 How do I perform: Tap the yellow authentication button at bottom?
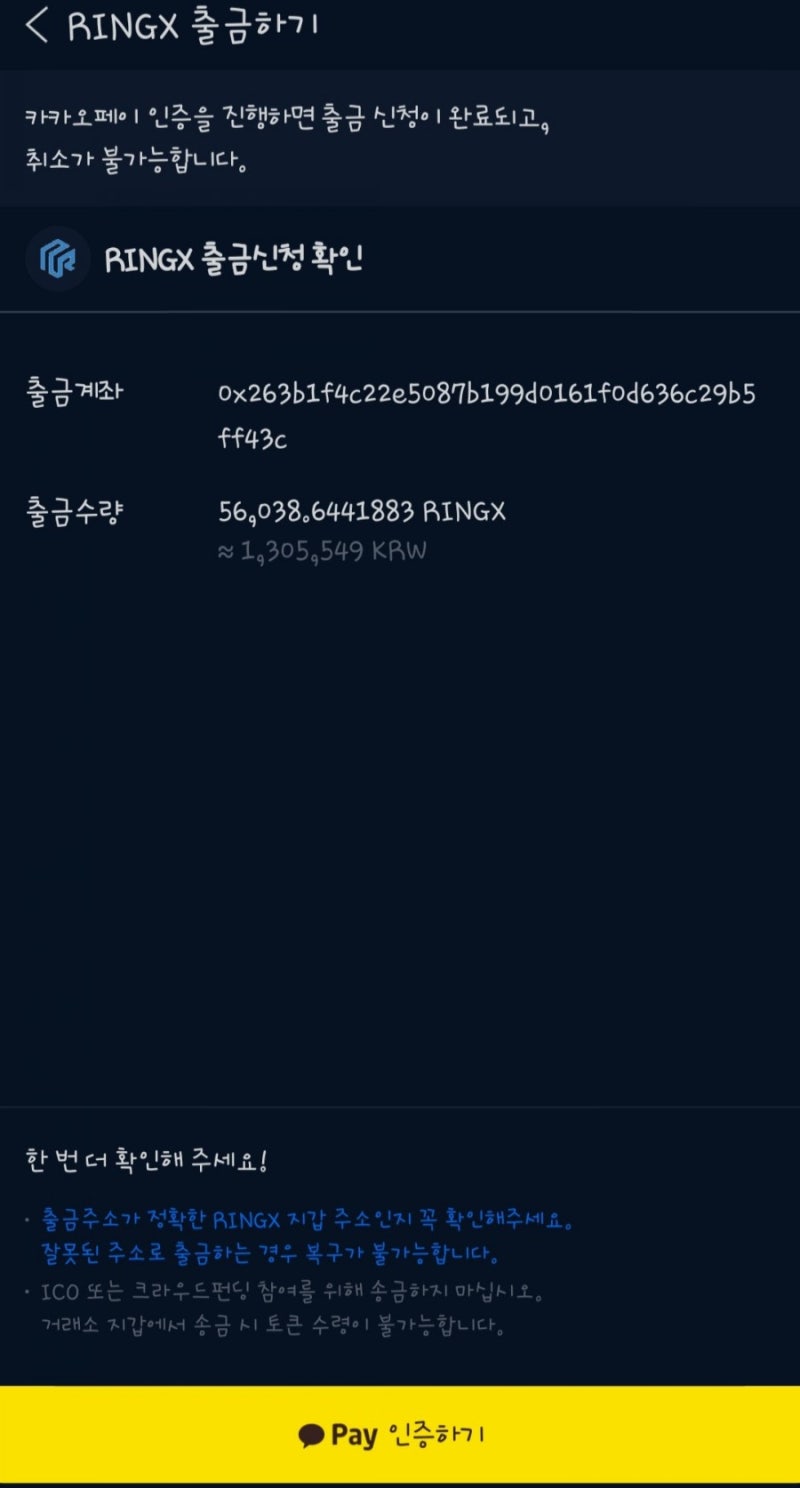(400, 1435)
